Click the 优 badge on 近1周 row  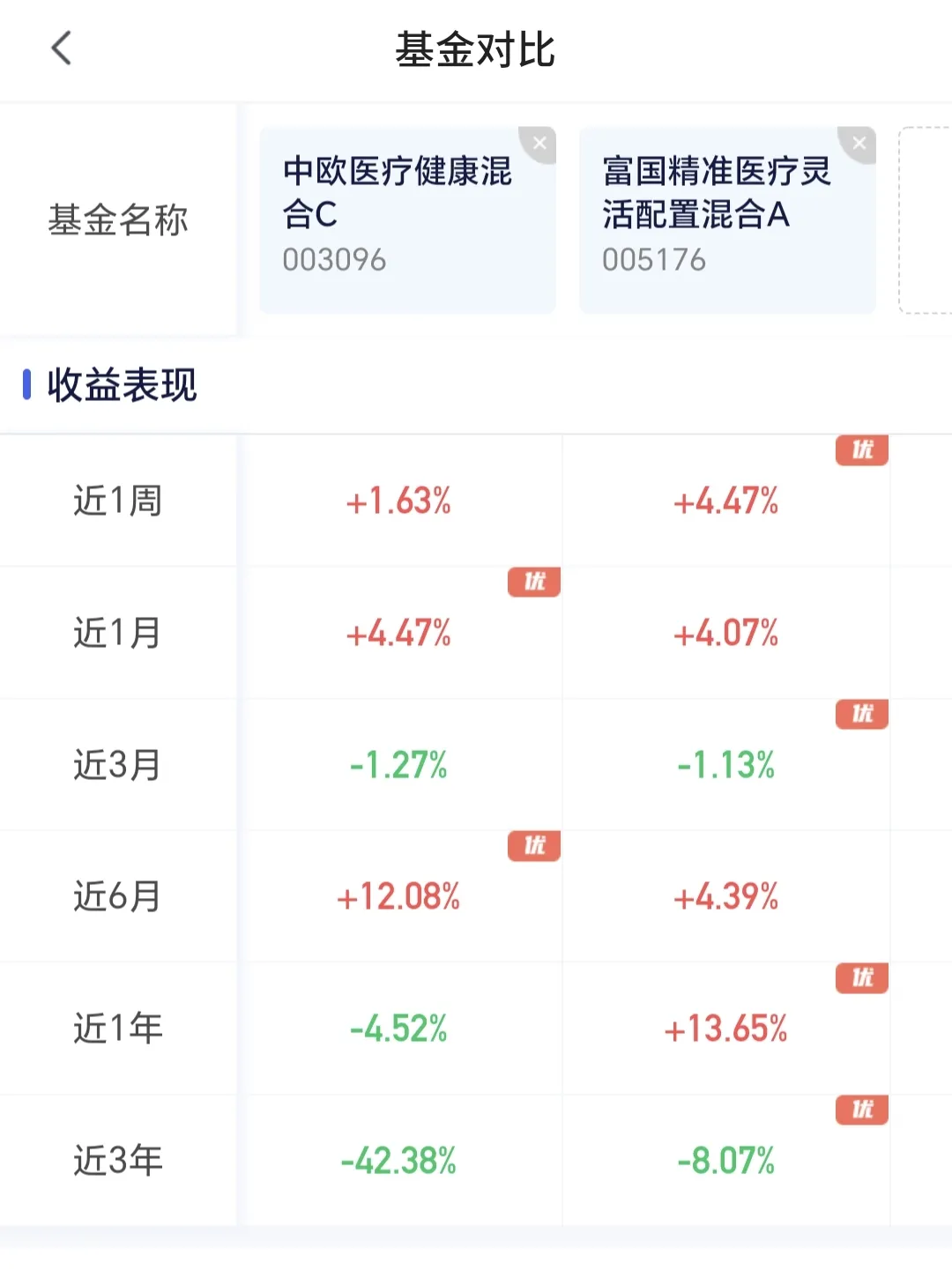861,450
